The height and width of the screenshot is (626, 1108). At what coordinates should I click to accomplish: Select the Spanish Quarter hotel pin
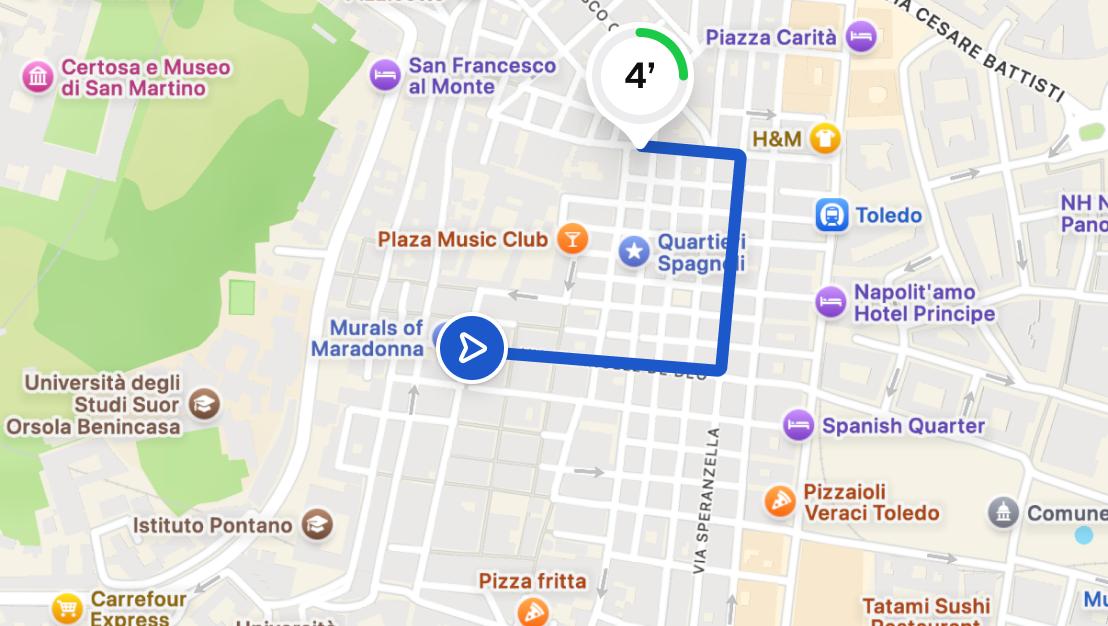click(x=798, y=425)
